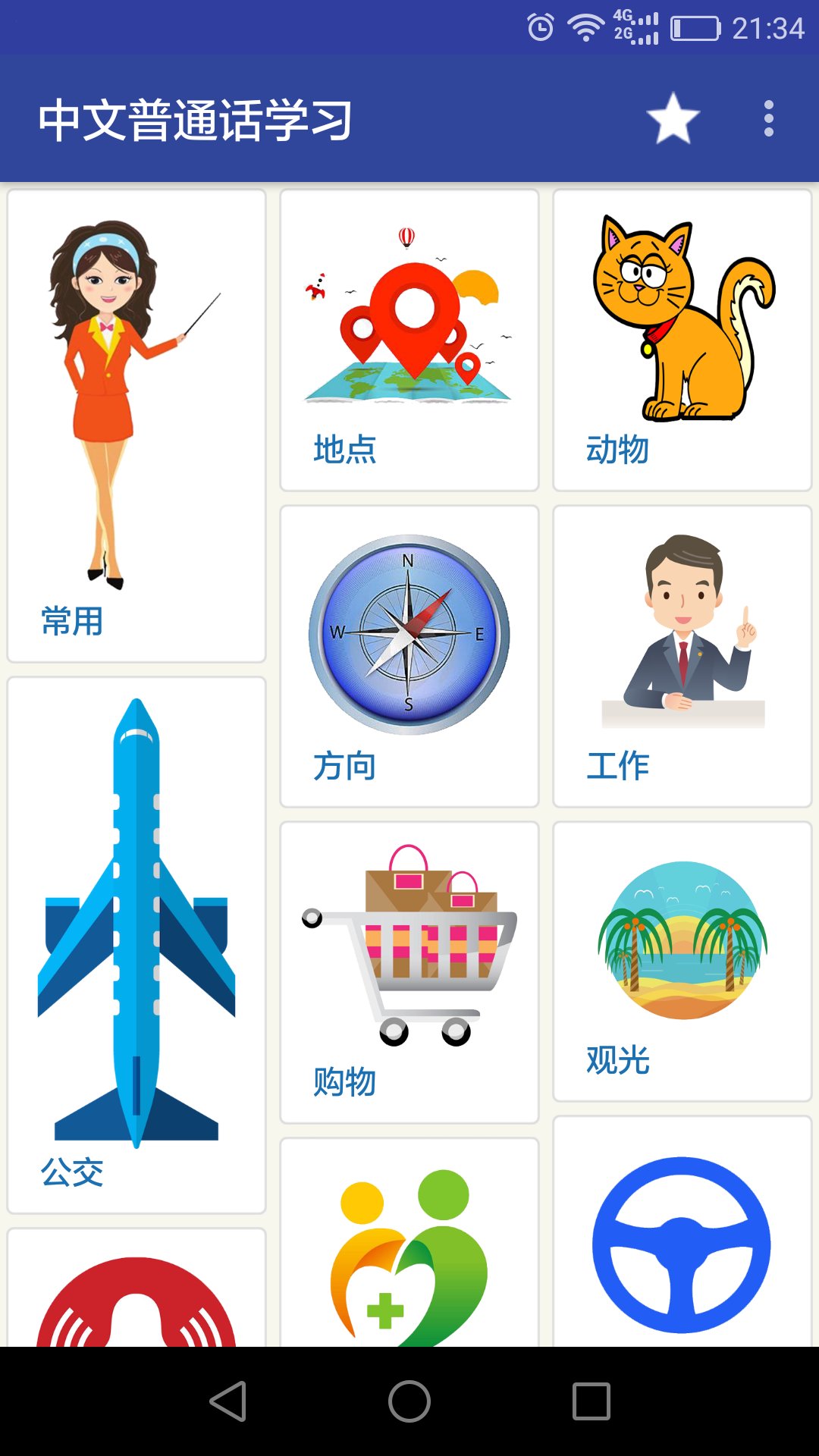
Task: Select the 观光 beach card
Action: pos(682,962)
